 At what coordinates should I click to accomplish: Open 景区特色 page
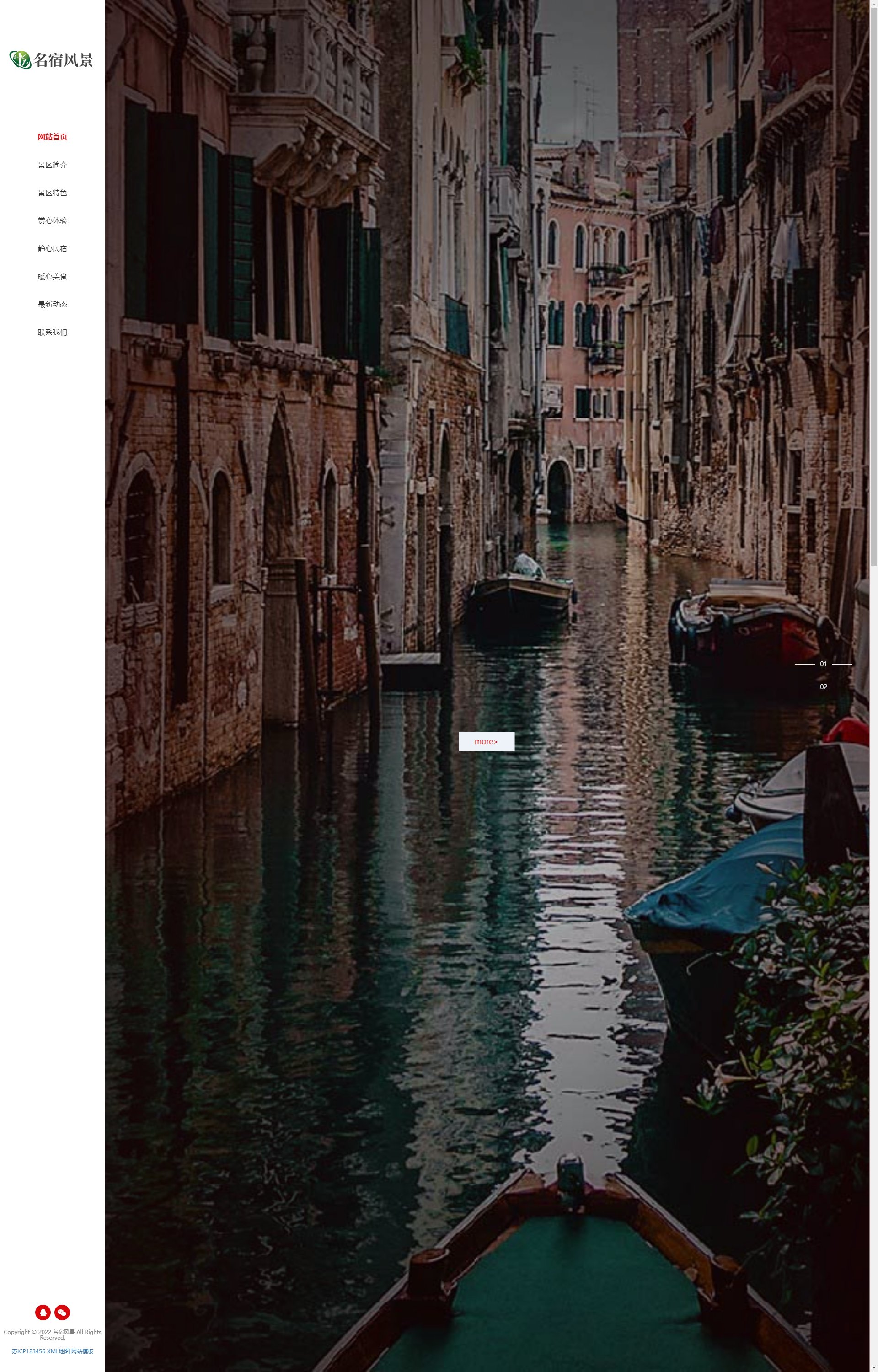coord(53,193)
